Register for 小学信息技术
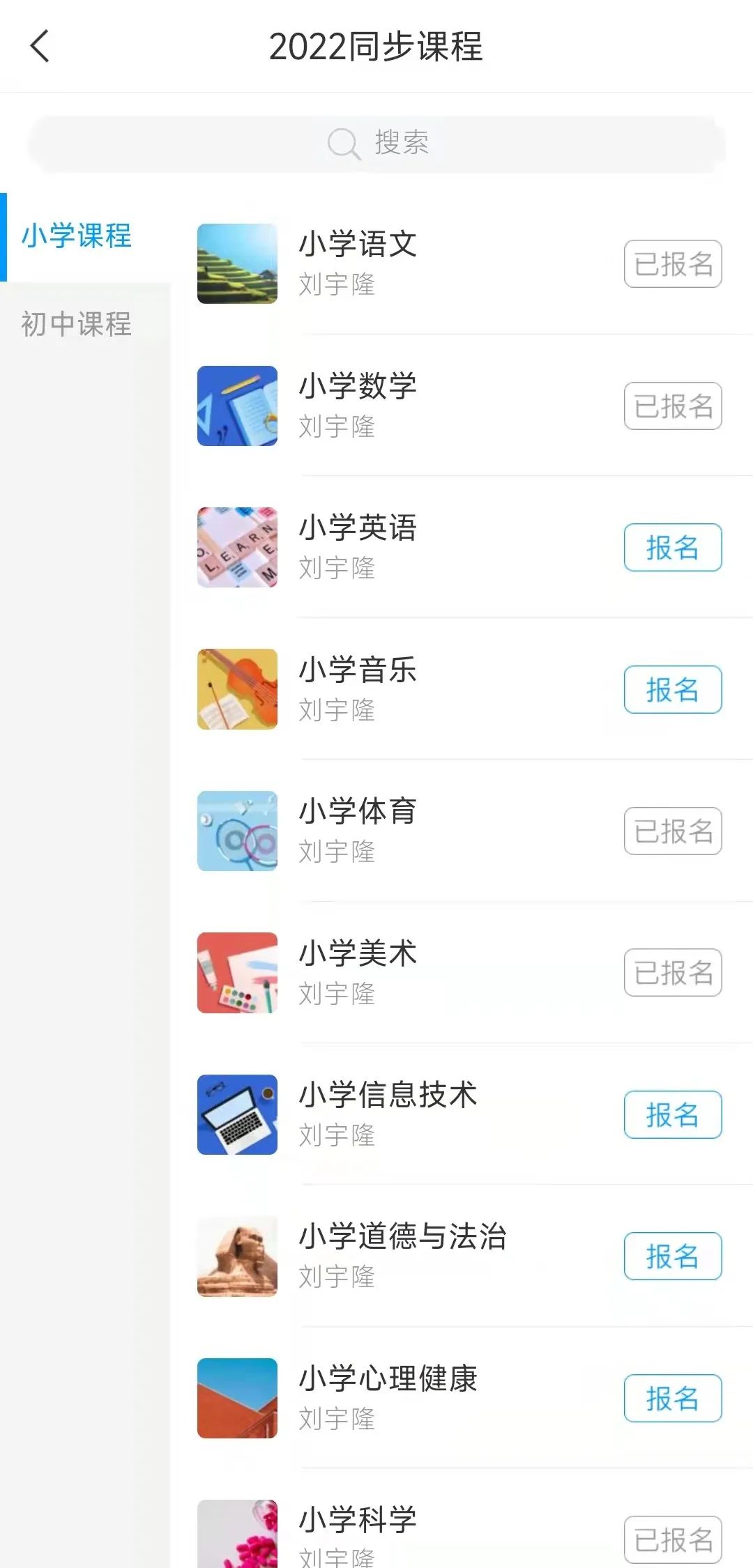This screenshot has width=753, height=1568. [x=672, y=1115]
